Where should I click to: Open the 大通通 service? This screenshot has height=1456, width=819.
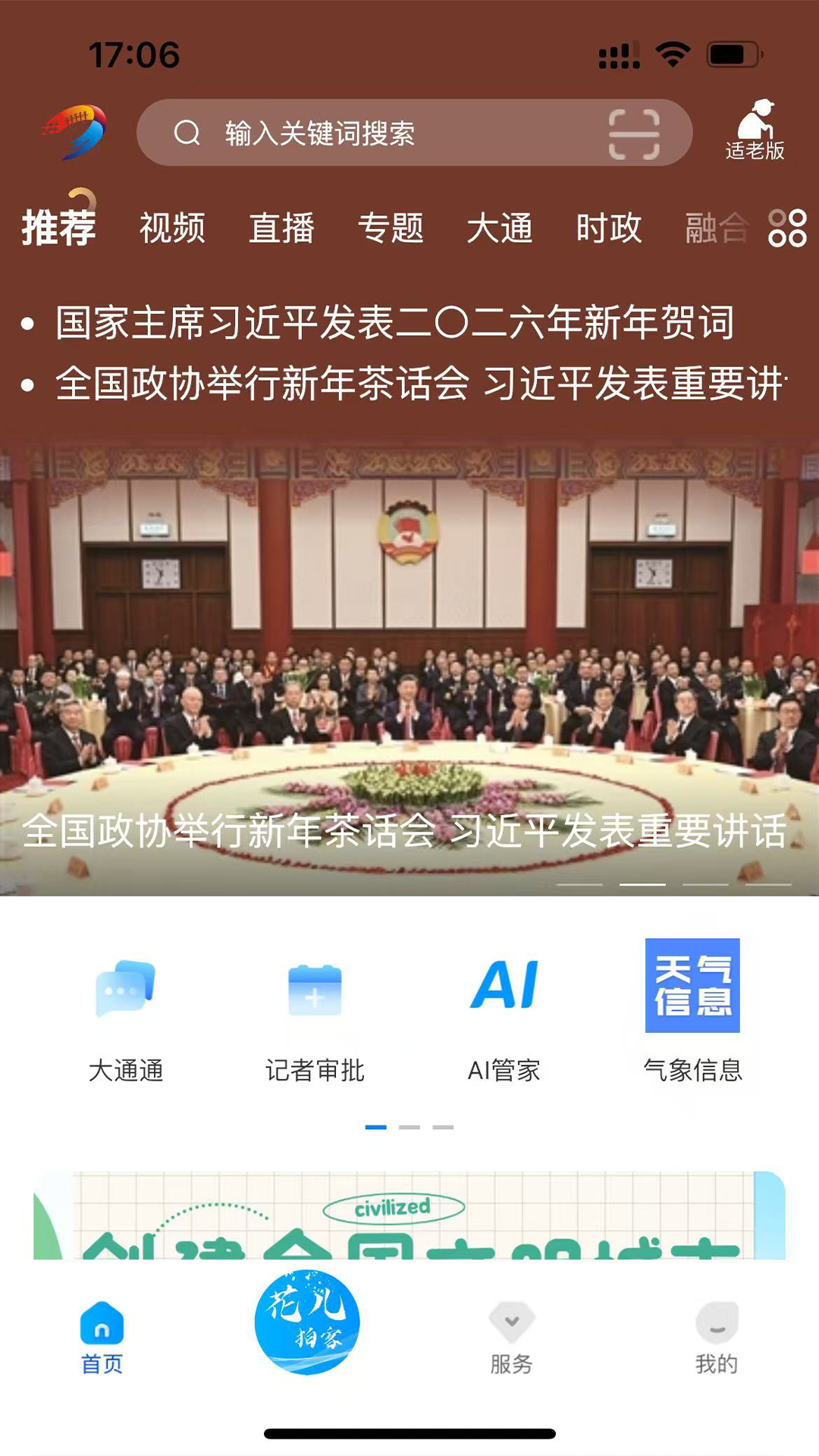point(126,1016)
